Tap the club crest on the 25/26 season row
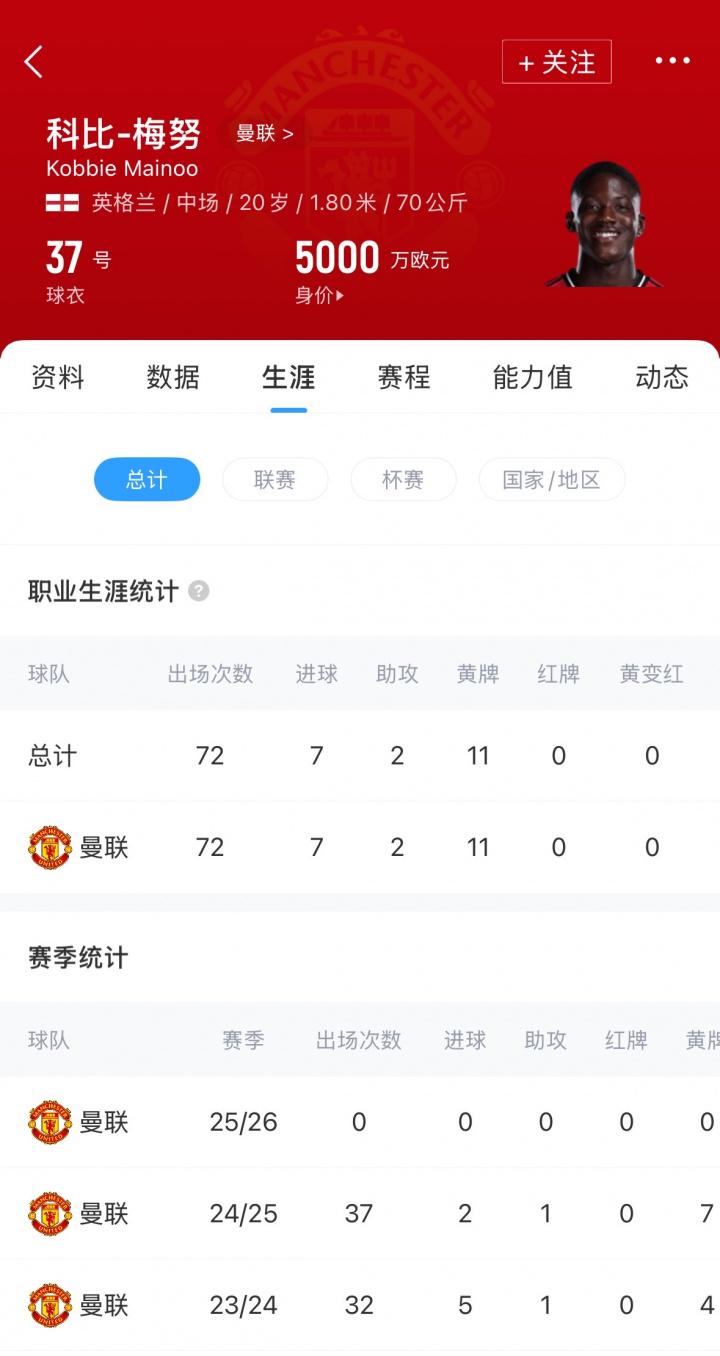Image resolution: width=720 pixels, height=1356 pixels. (48, 1122)
